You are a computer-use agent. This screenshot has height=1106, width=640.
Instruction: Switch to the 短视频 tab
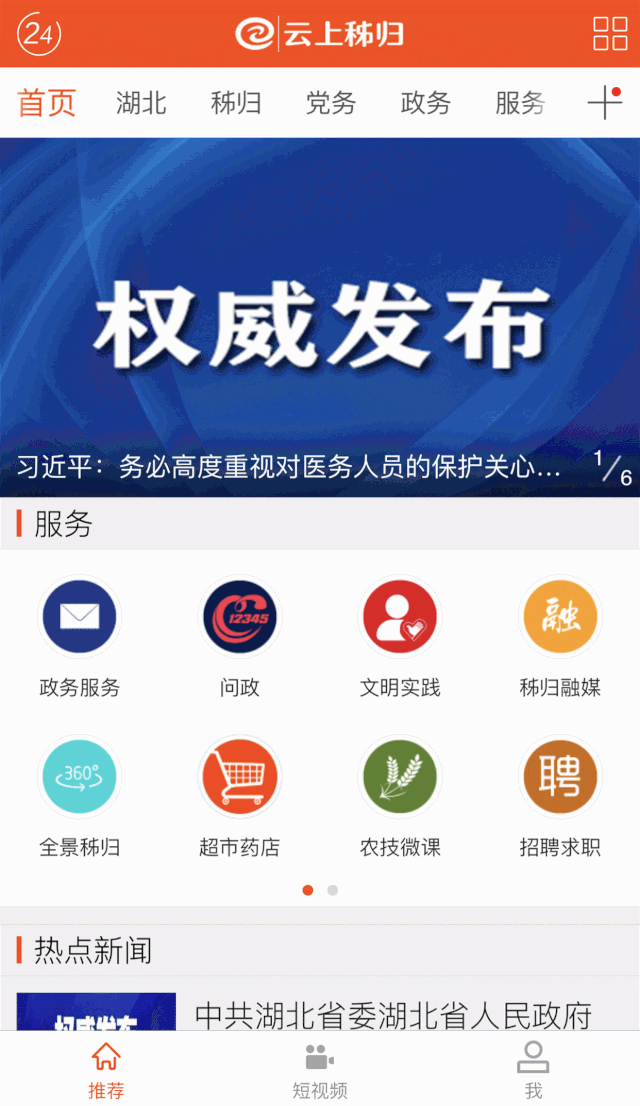tap(320, 1070)
